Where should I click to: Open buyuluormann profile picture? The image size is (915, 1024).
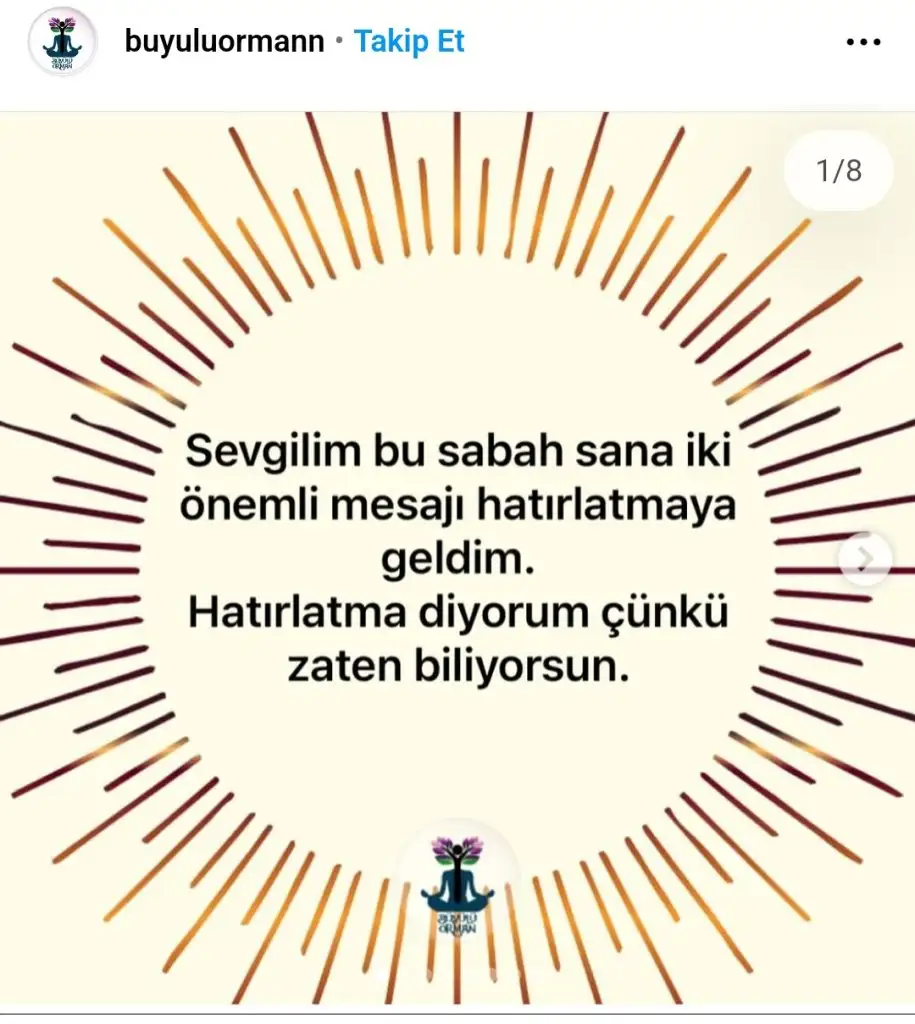[62, 42]
